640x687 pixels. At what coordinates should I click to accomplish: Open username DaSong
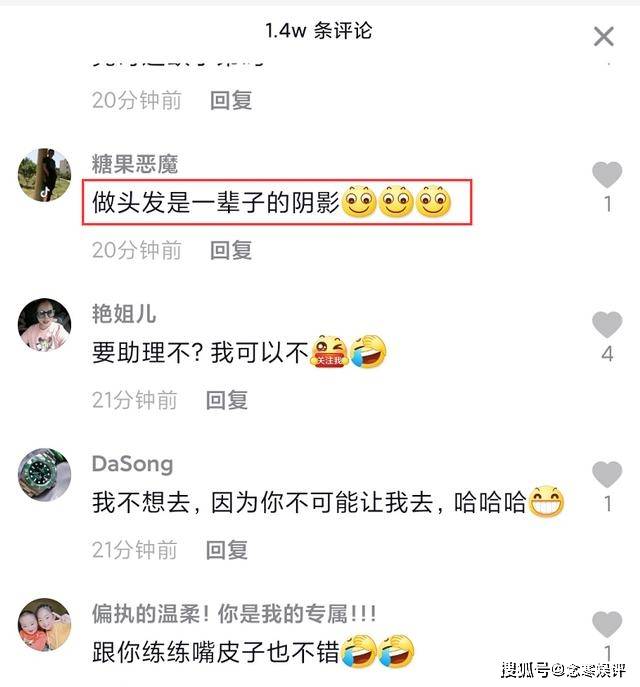pyautogui.click(x=132, y=464)
